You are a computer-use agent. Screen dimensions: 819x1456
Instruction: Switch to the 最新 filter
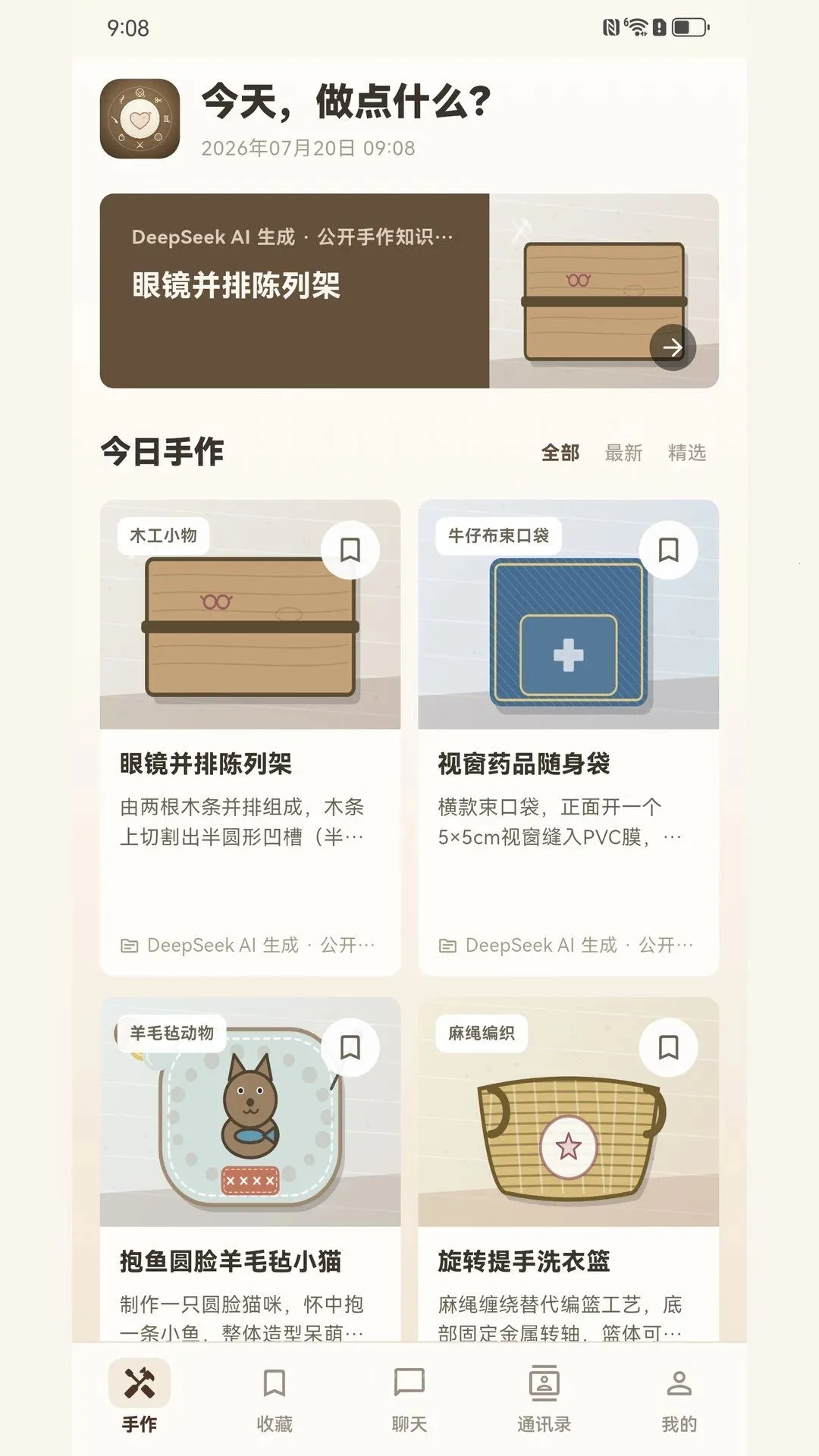click(x=623, y=453)
